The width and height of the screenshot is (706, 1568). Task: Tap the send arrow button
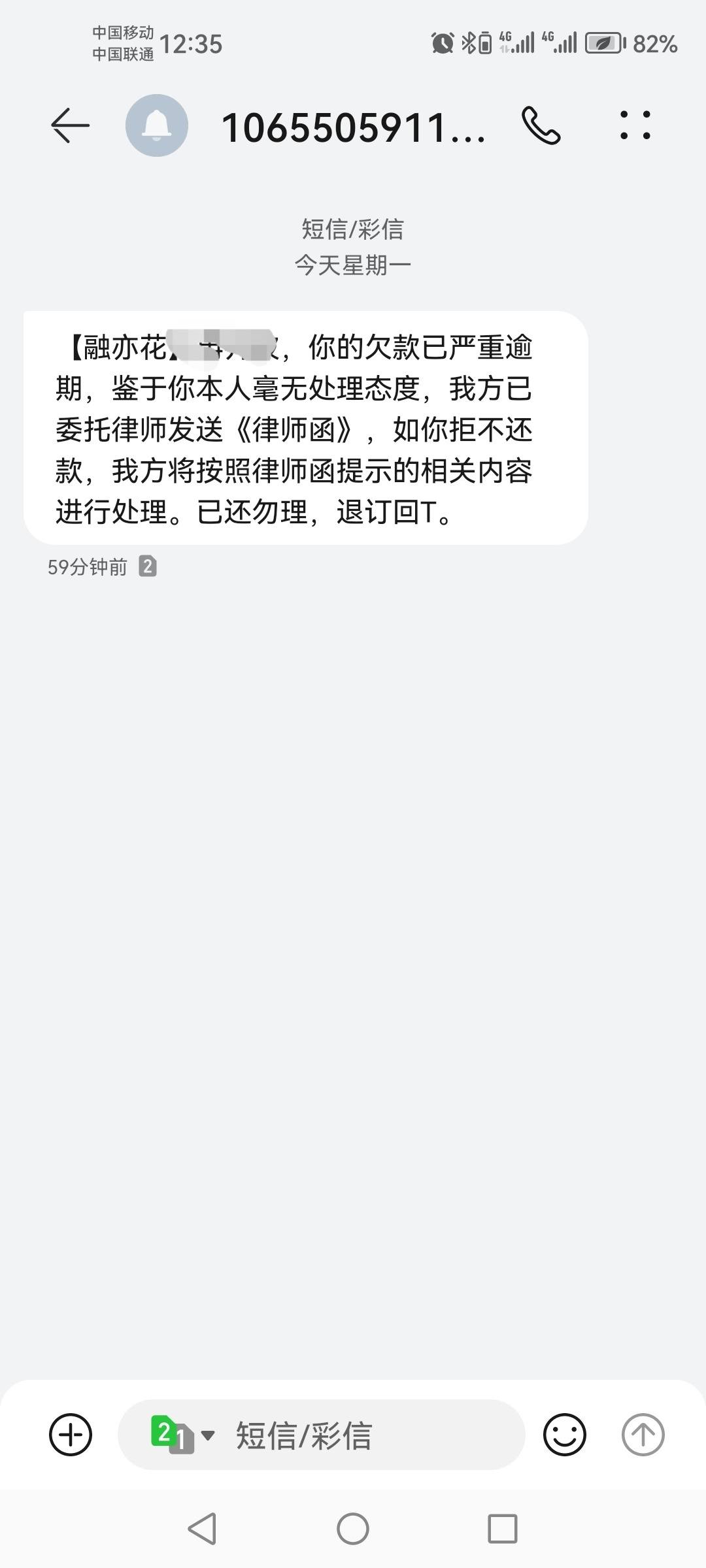point(643,1435)
